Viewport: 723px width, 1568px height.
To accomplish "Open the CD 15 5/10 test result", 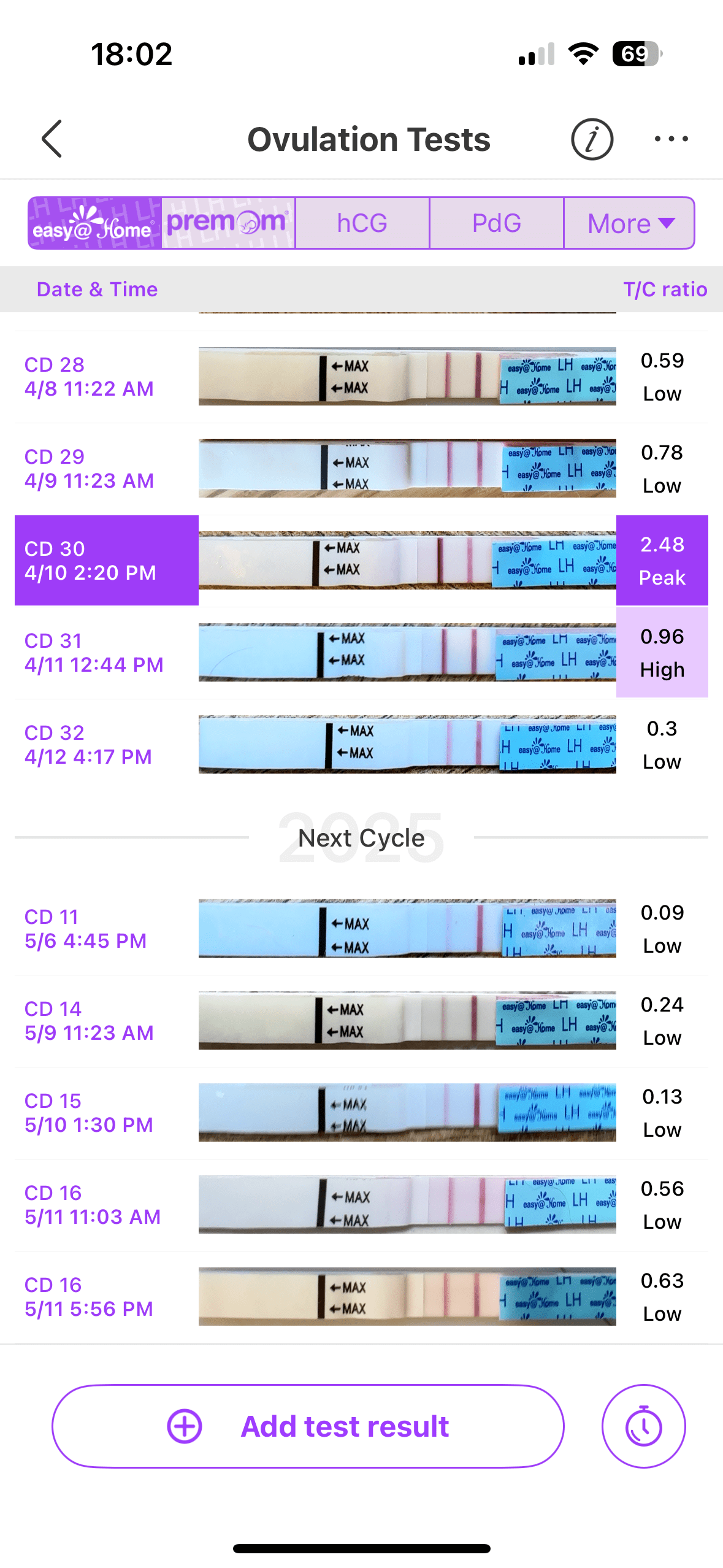I will (x=361, y=1113).
